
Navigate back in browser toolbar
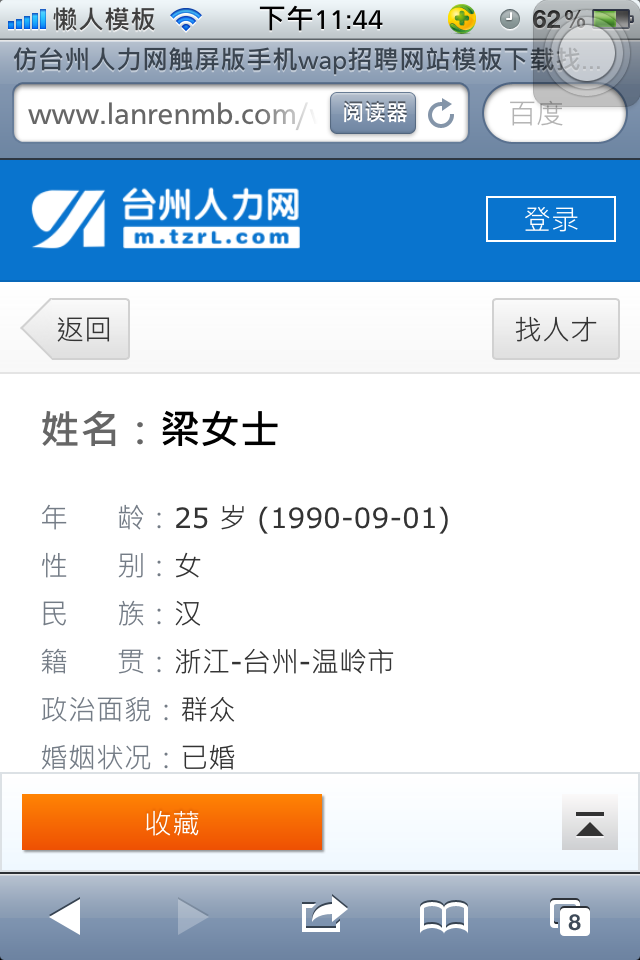65,915
